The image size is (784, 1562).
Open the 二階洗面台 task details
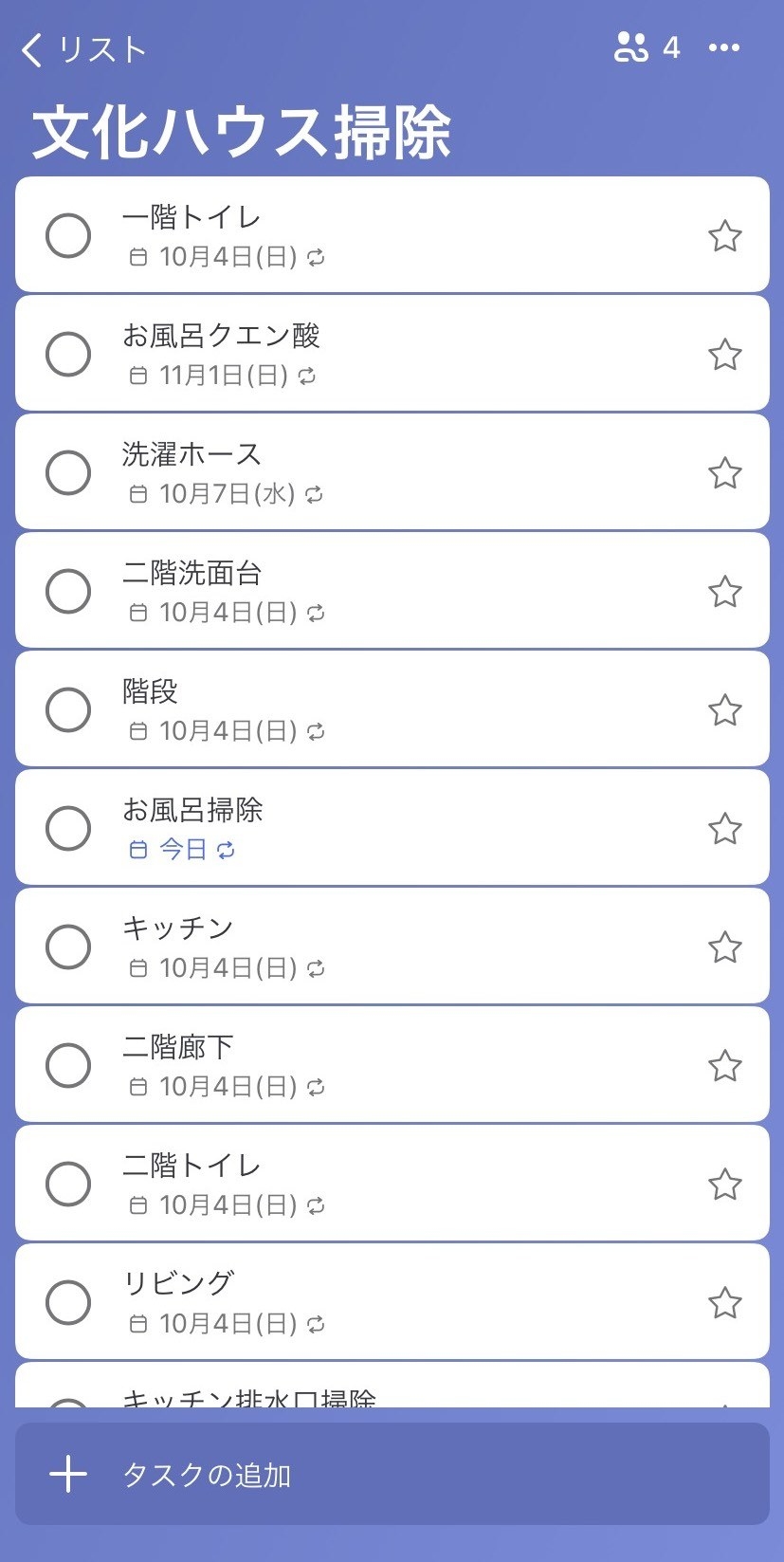click(392, 590)
